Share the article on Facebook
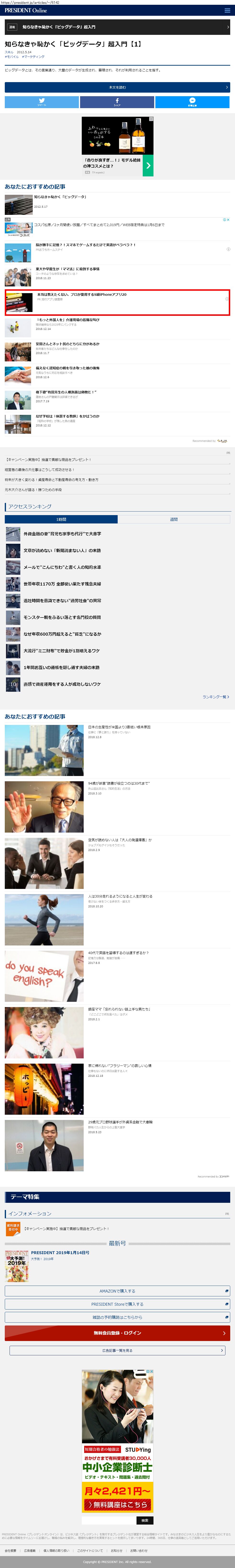Viewport: 235px width, 1568px height. click(x=117, y=102)
